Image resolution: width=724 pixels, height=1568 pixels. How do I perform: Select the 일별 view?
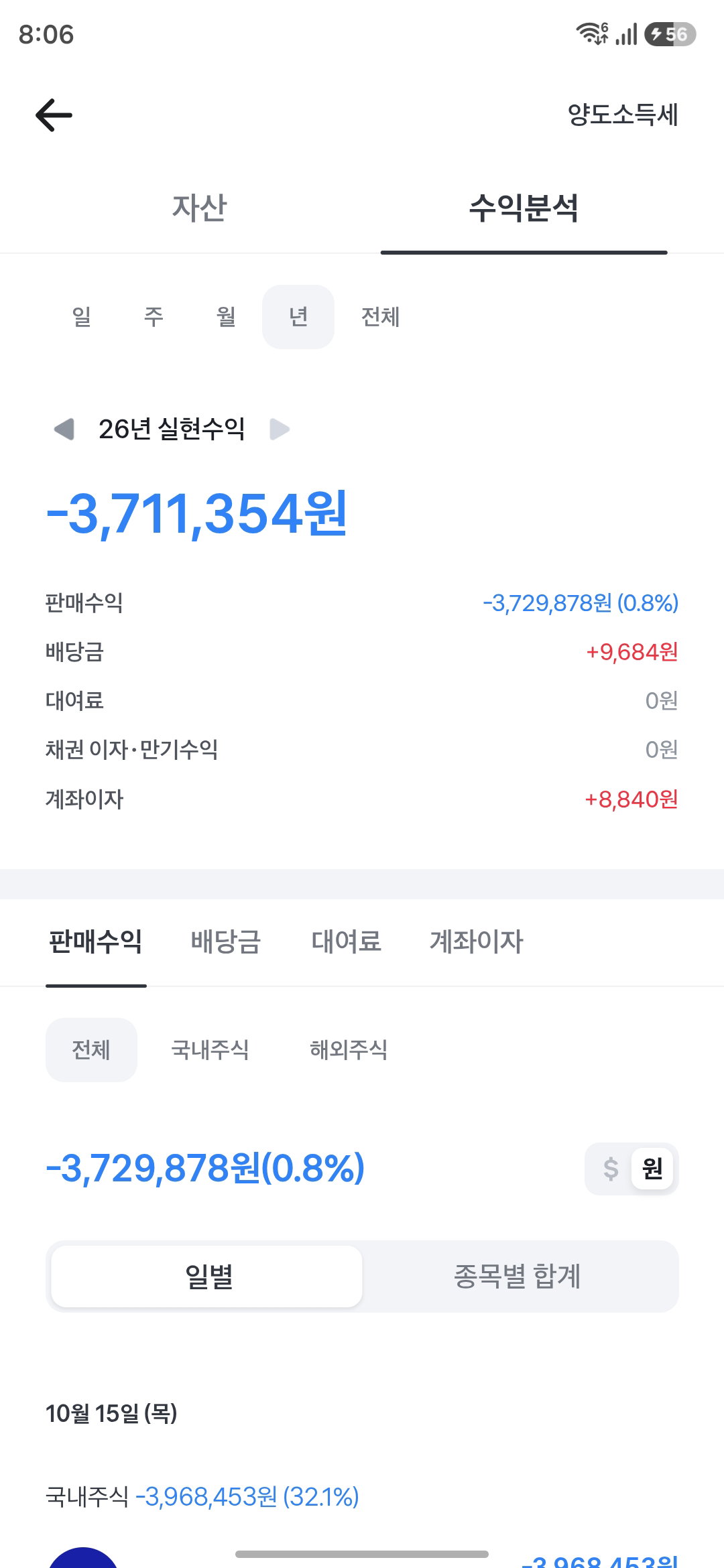point(207,1276)
